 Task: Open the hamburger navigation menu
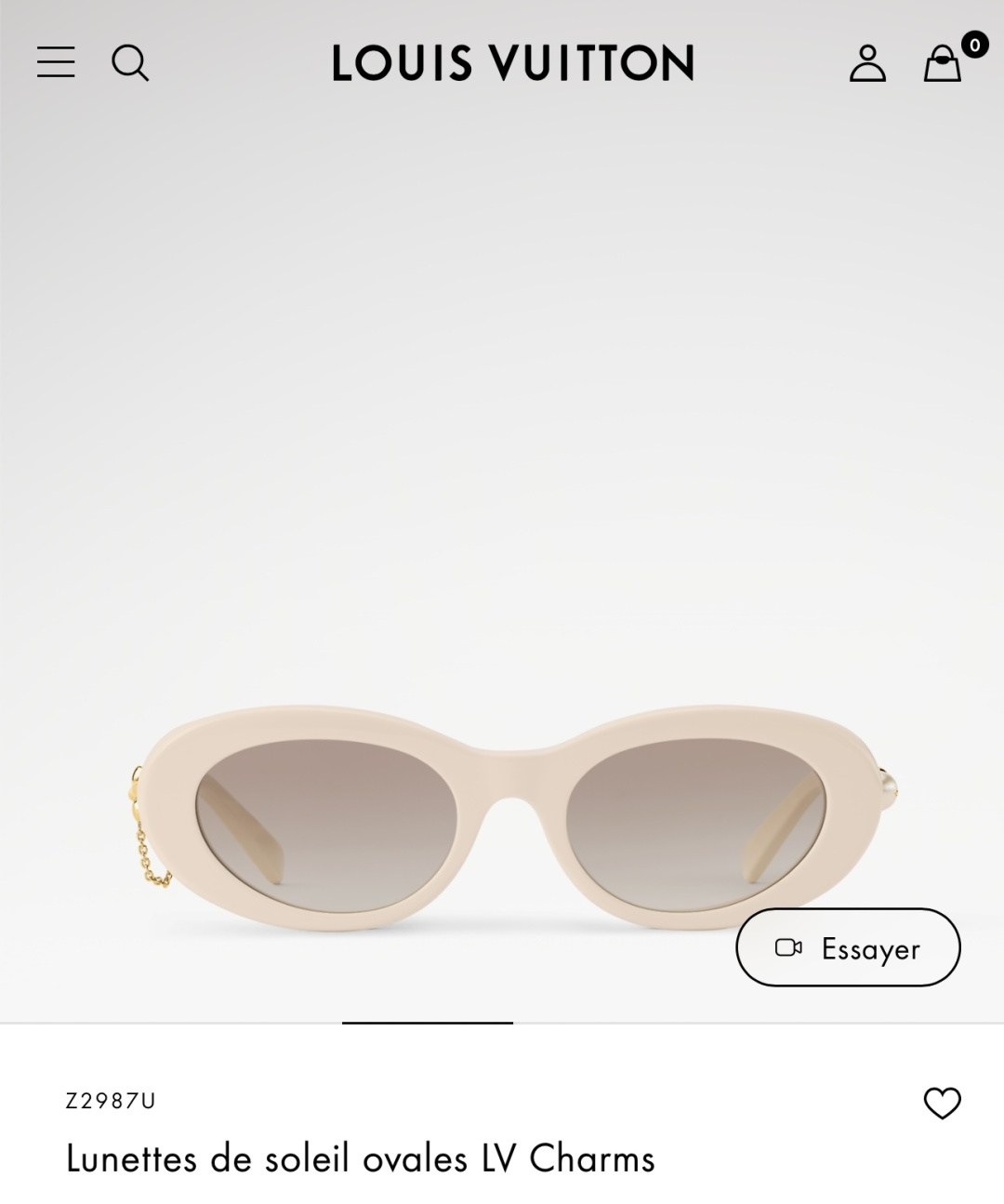pos(56,62)
